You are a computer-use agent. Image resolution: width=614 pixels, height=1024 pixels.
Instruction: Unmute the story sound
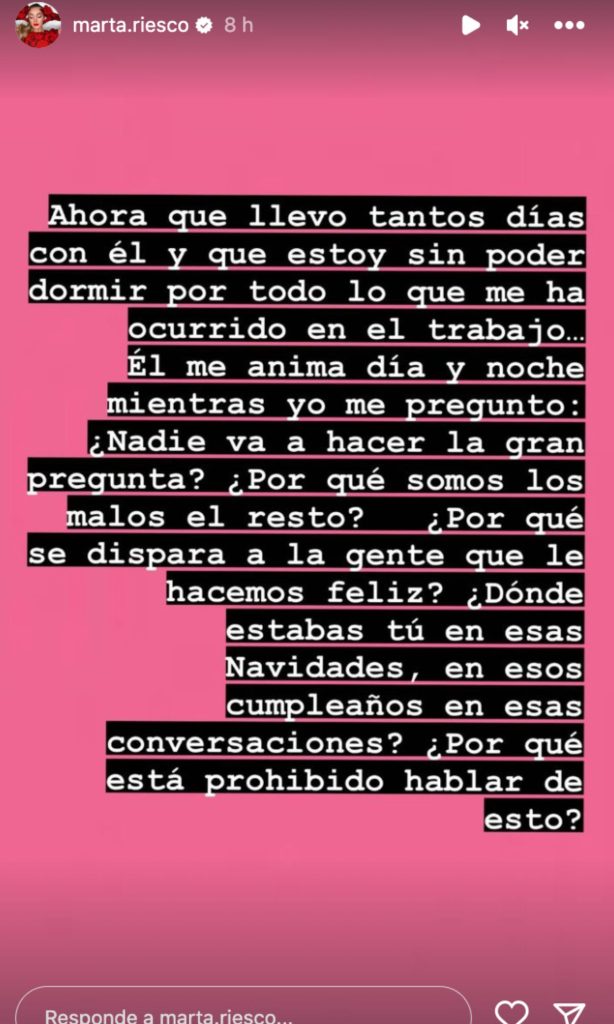(x=518, y=25)
